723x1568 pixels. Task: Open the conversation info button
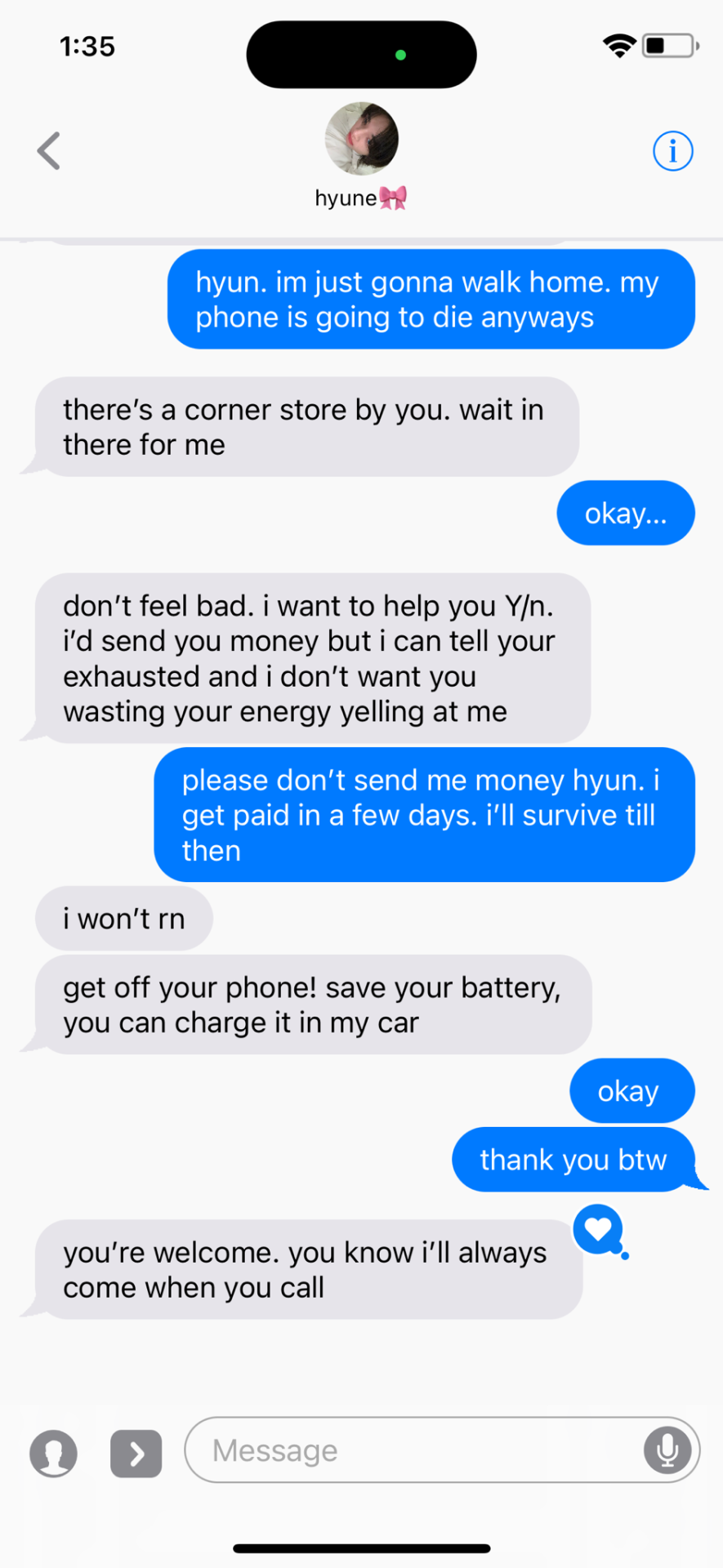click(x=672, y=151)
